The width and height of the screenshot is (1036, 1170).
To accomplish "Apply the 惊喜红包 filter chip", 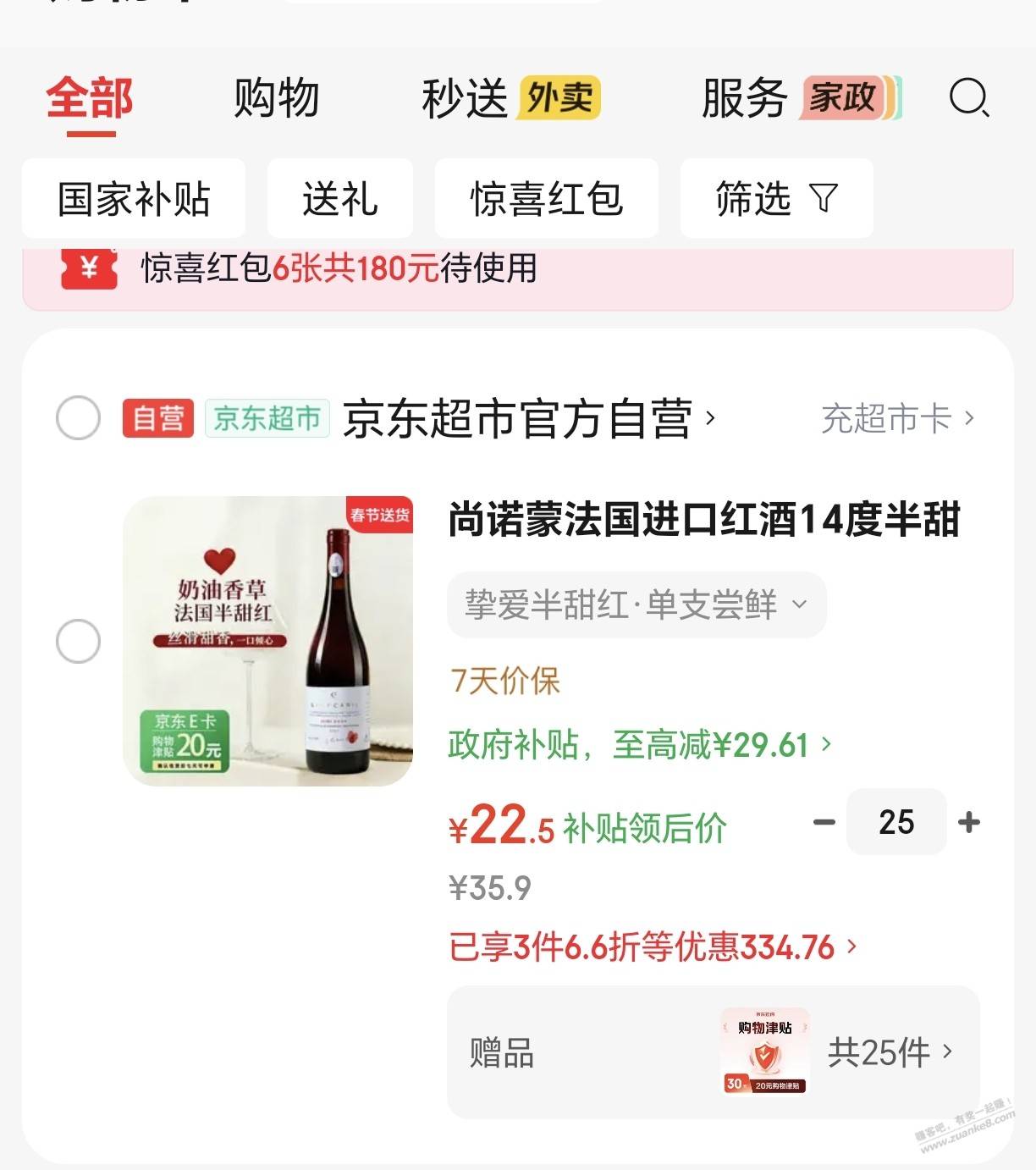I will 546,199.
